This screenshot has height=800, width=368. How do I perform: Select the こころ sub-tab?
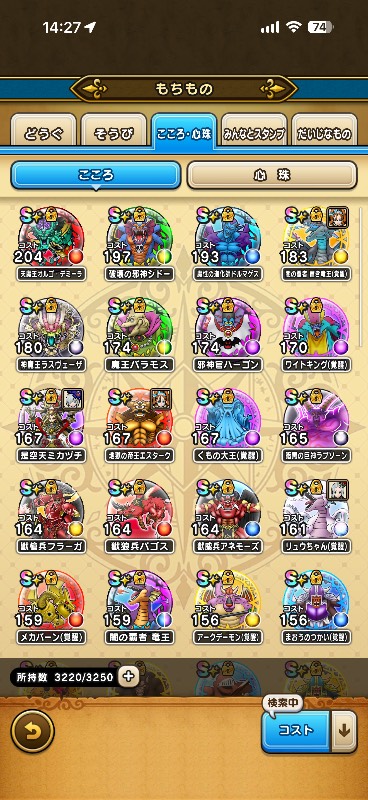pyautogui.click(x=96, y=175)
